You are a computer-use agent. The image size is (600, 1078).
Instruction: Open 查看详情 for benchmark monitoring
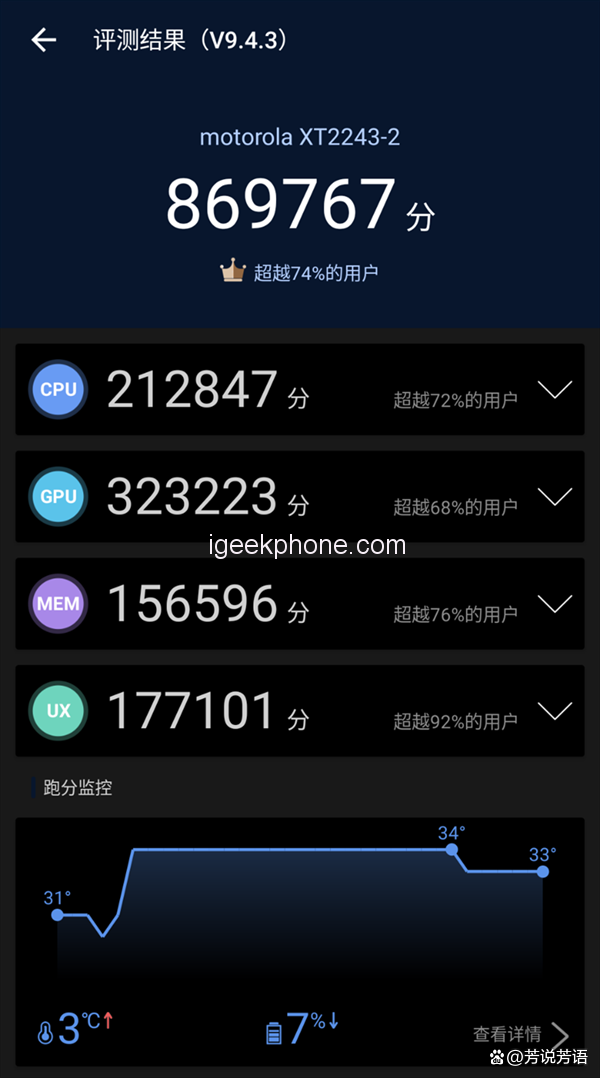coord(520,1034)
